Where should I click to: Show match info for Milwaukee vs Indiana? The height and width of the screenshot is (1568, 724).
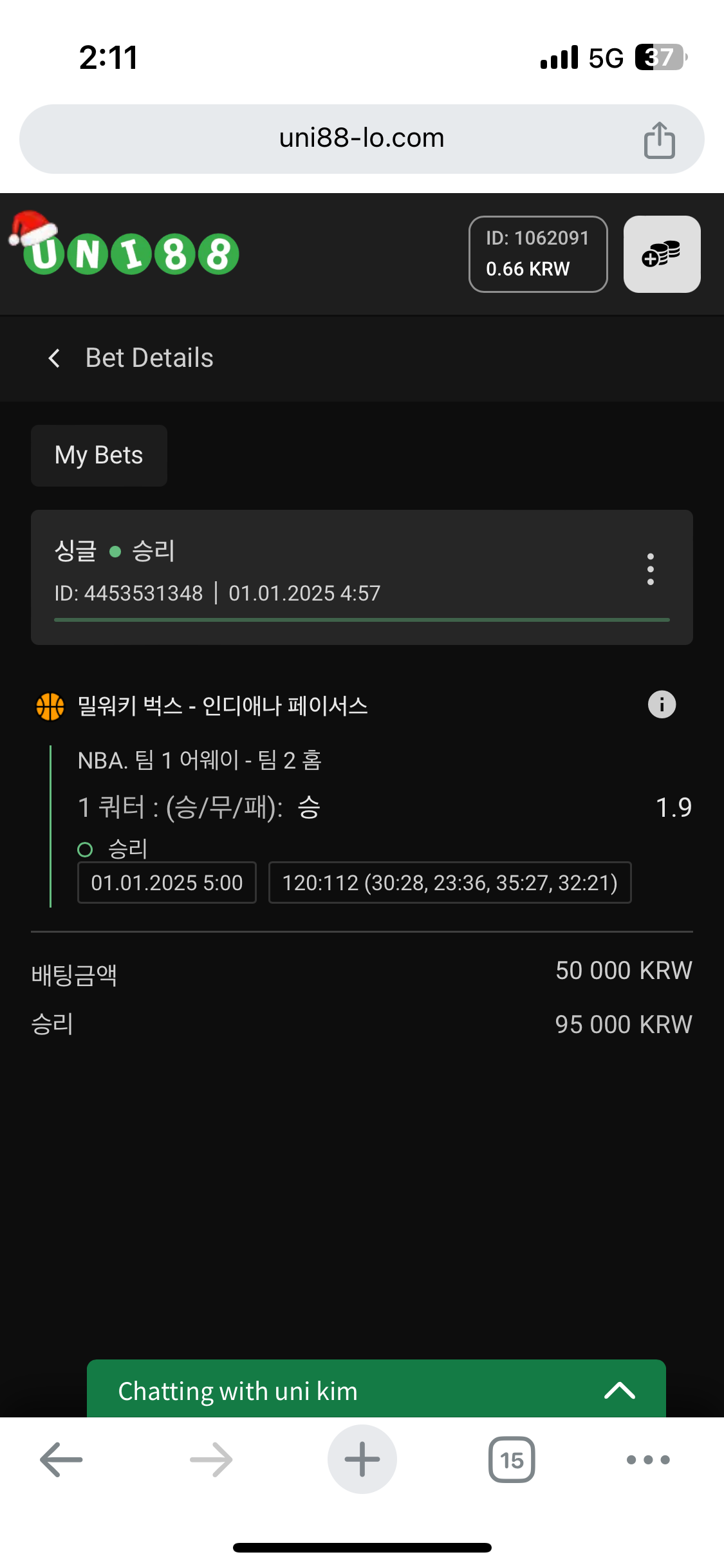tap(662, 704)
